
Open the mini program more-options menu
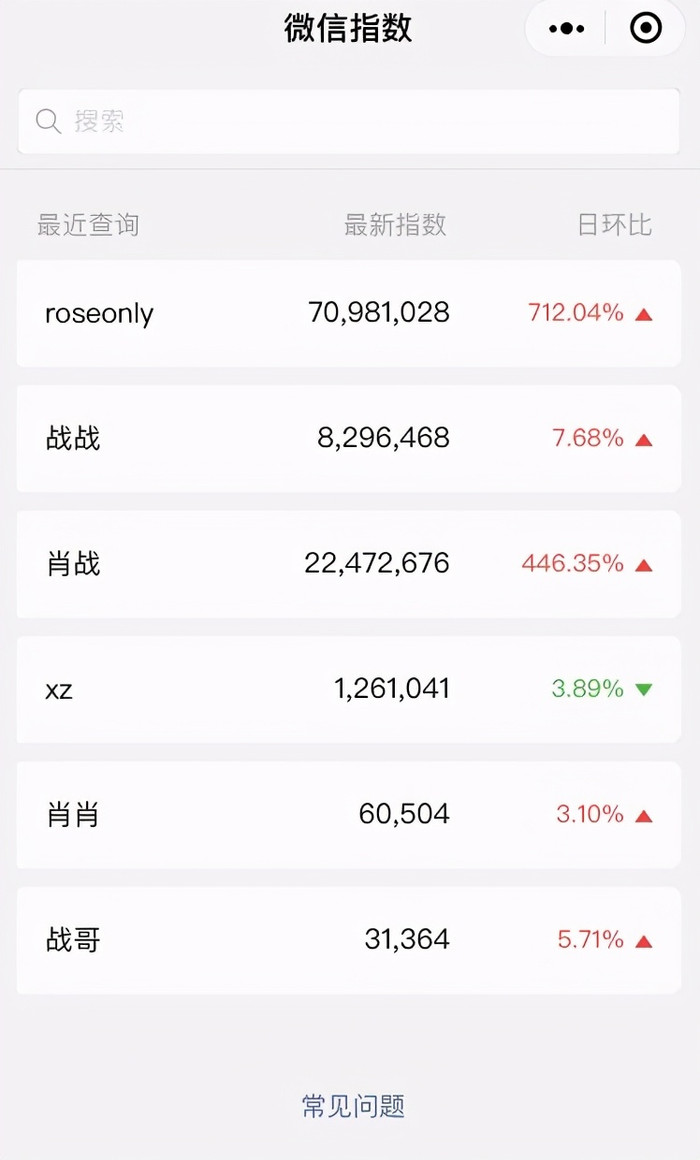click(x=567, y=29)
